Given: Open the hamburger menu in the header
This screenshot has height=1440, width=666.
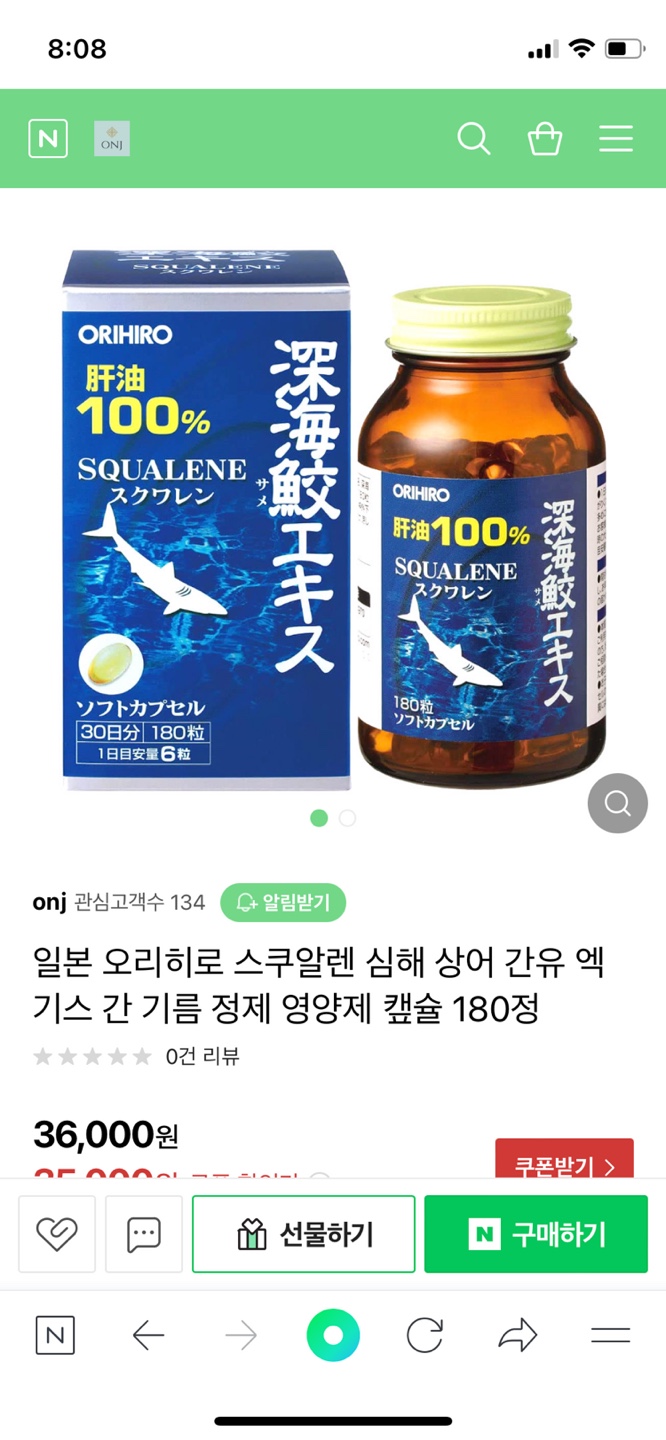Looking at the screenshot, I should pyautogui.click(x=616, y=139).
